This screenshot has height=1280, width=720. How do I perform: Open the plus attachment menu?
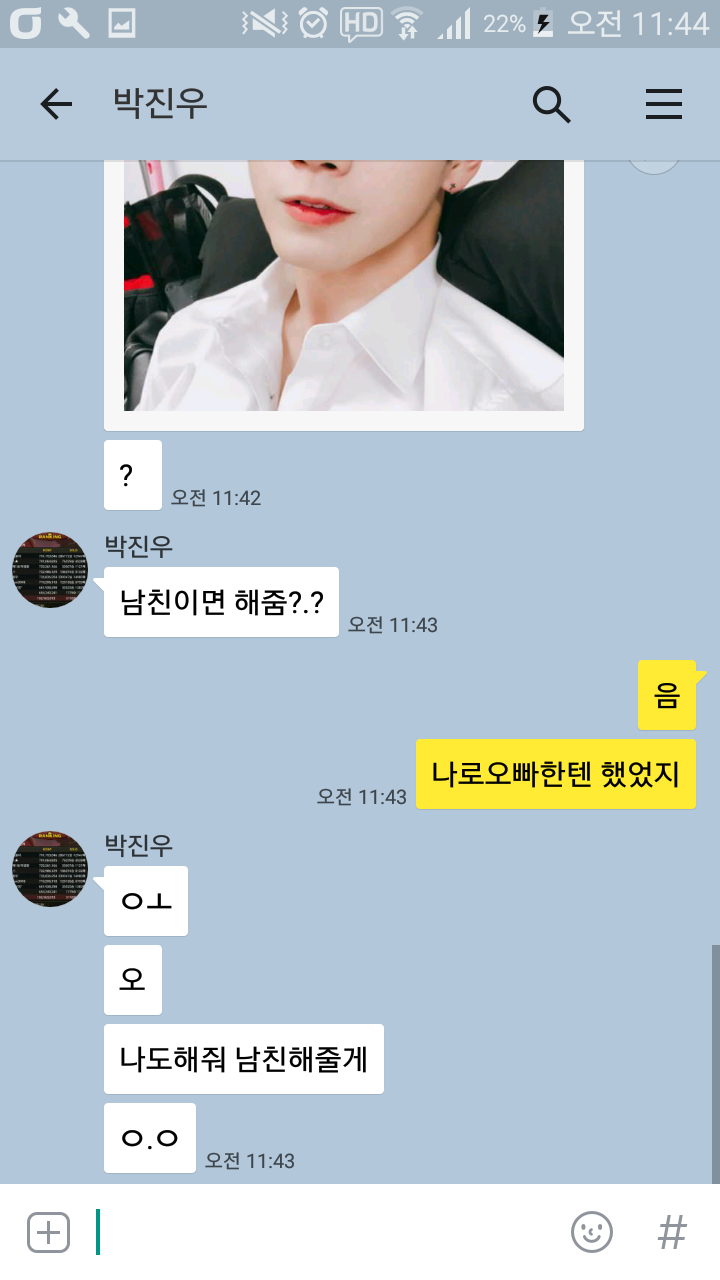click(x=48, y=1232)
